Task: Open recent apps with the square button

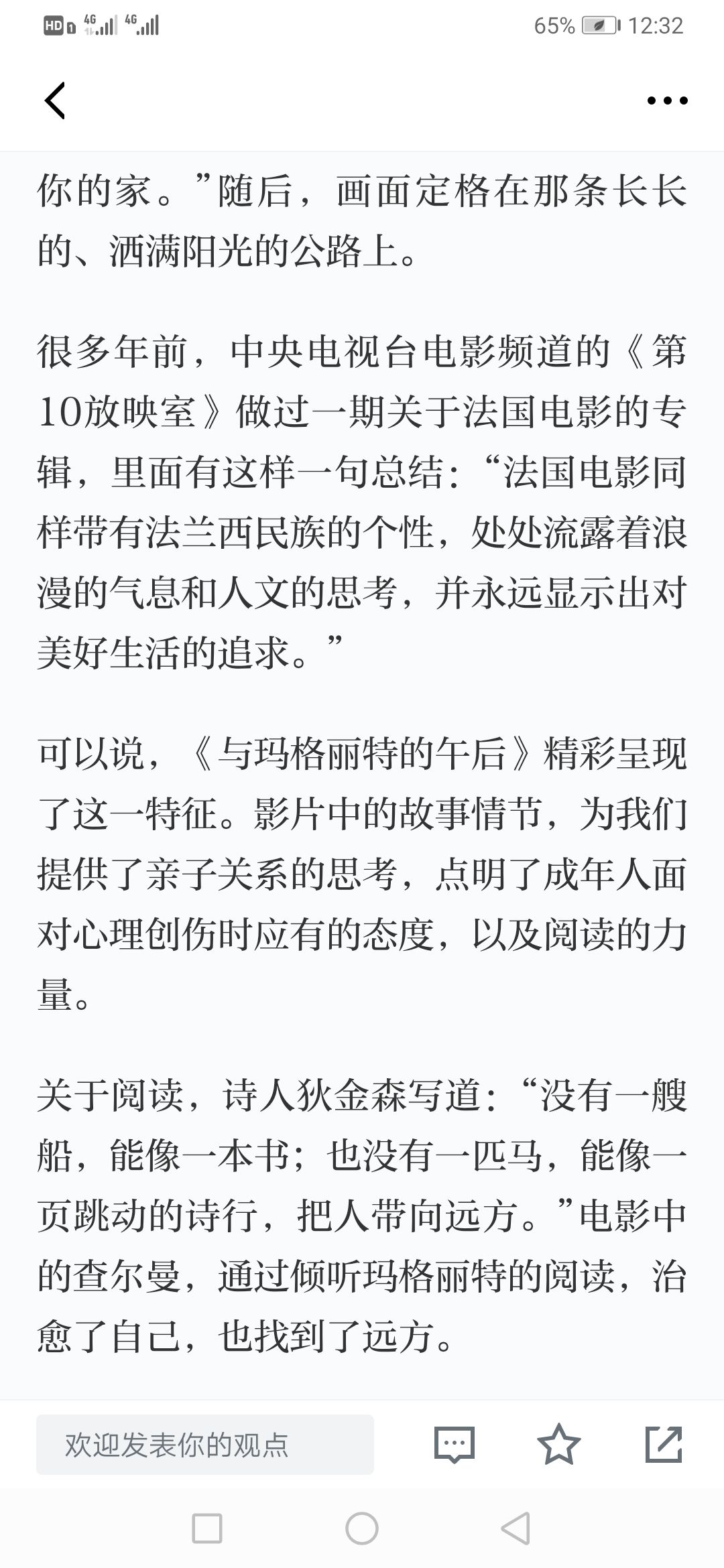Action: 207,1528
